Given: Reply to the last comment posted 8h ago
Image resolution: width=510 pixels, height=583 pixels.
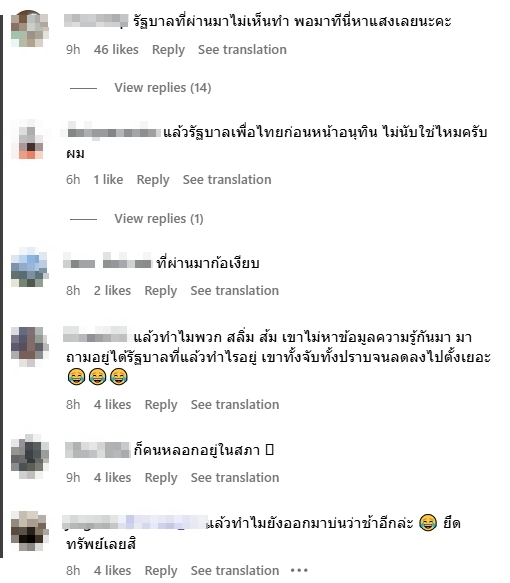Looking at the screenshot, I should pos(161,571).
